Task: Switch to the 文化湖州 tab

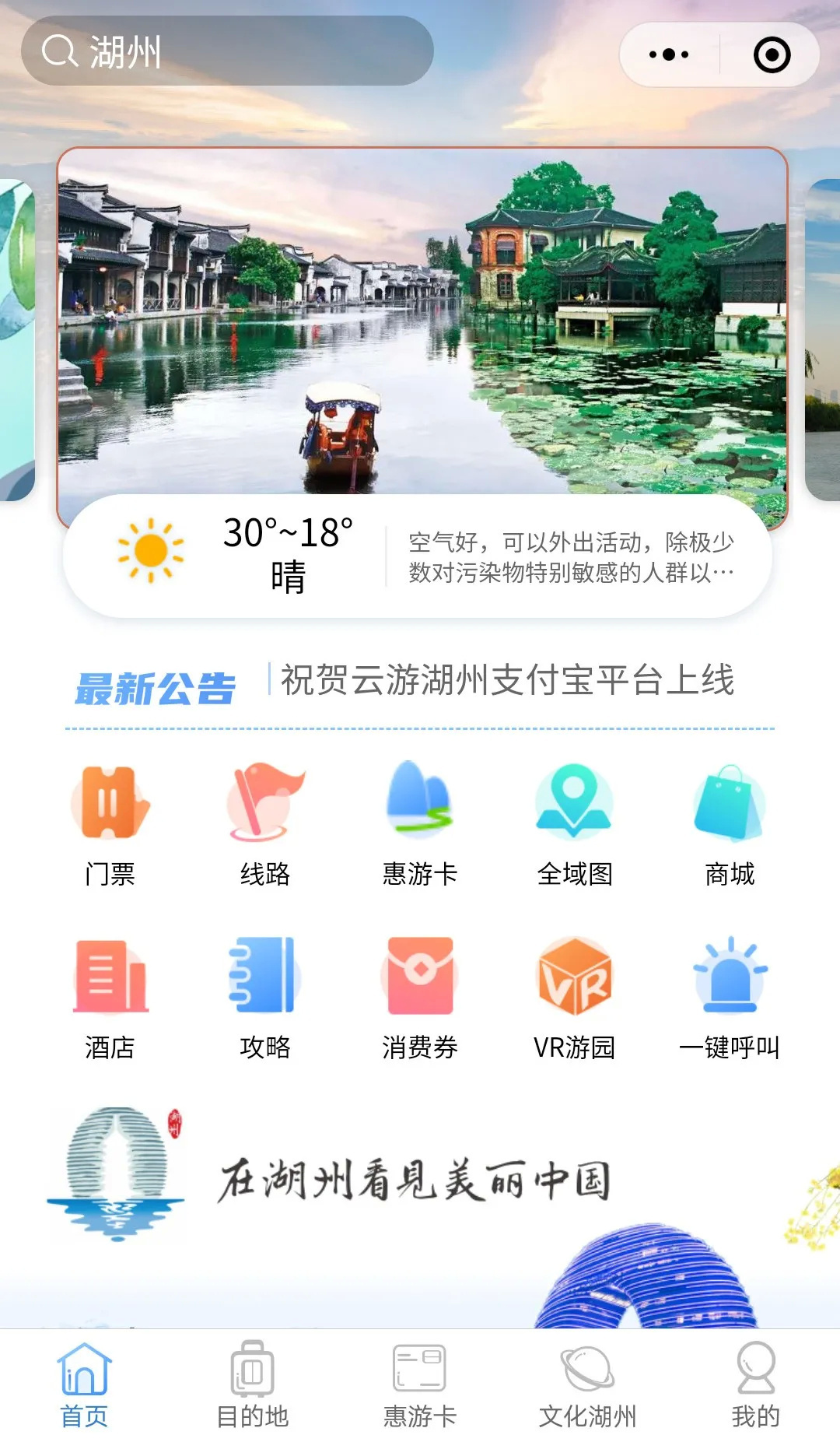Action: [588, 1387]
